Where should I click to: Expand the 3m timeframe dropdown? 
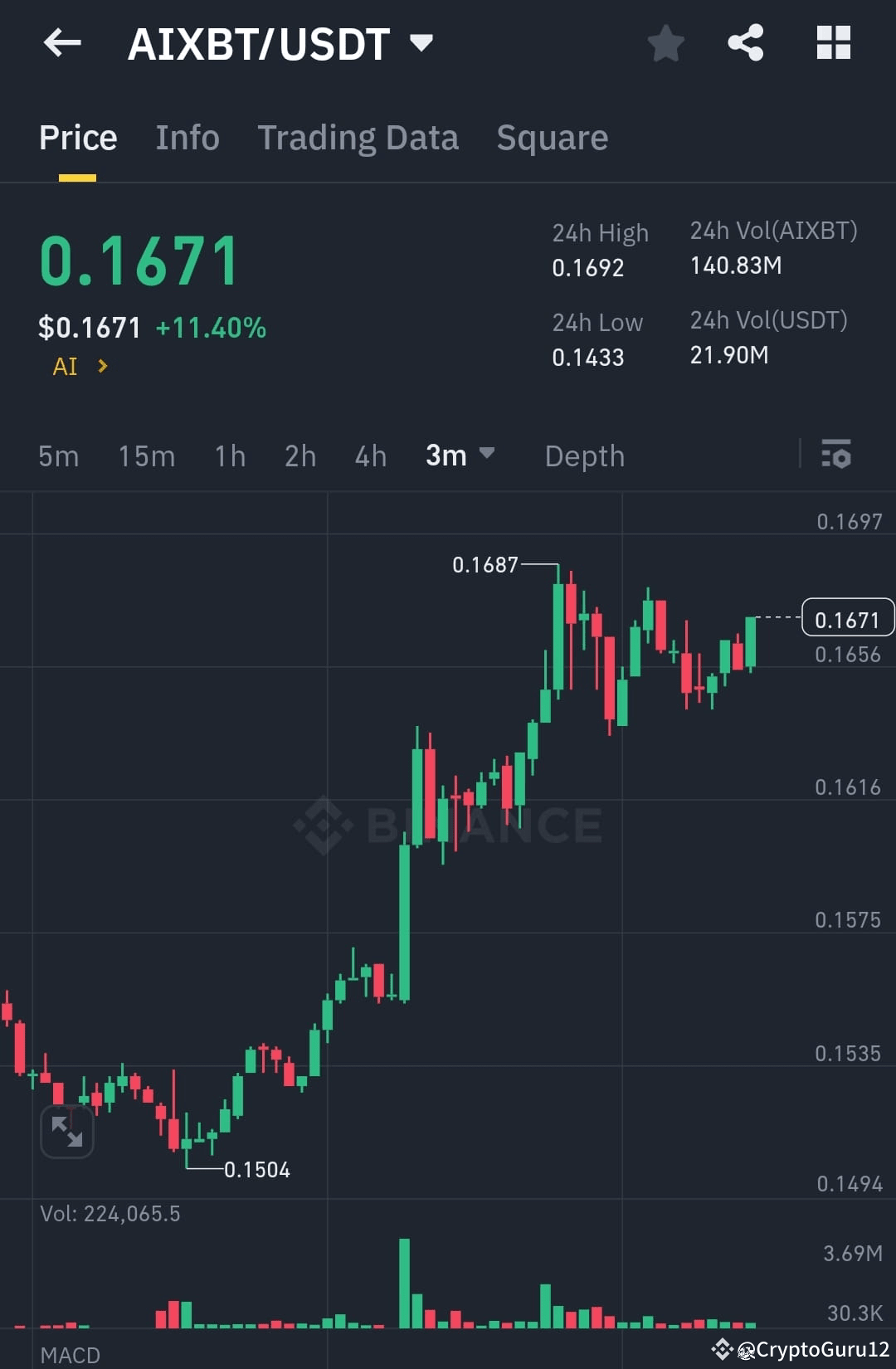[x=460, y=456]
